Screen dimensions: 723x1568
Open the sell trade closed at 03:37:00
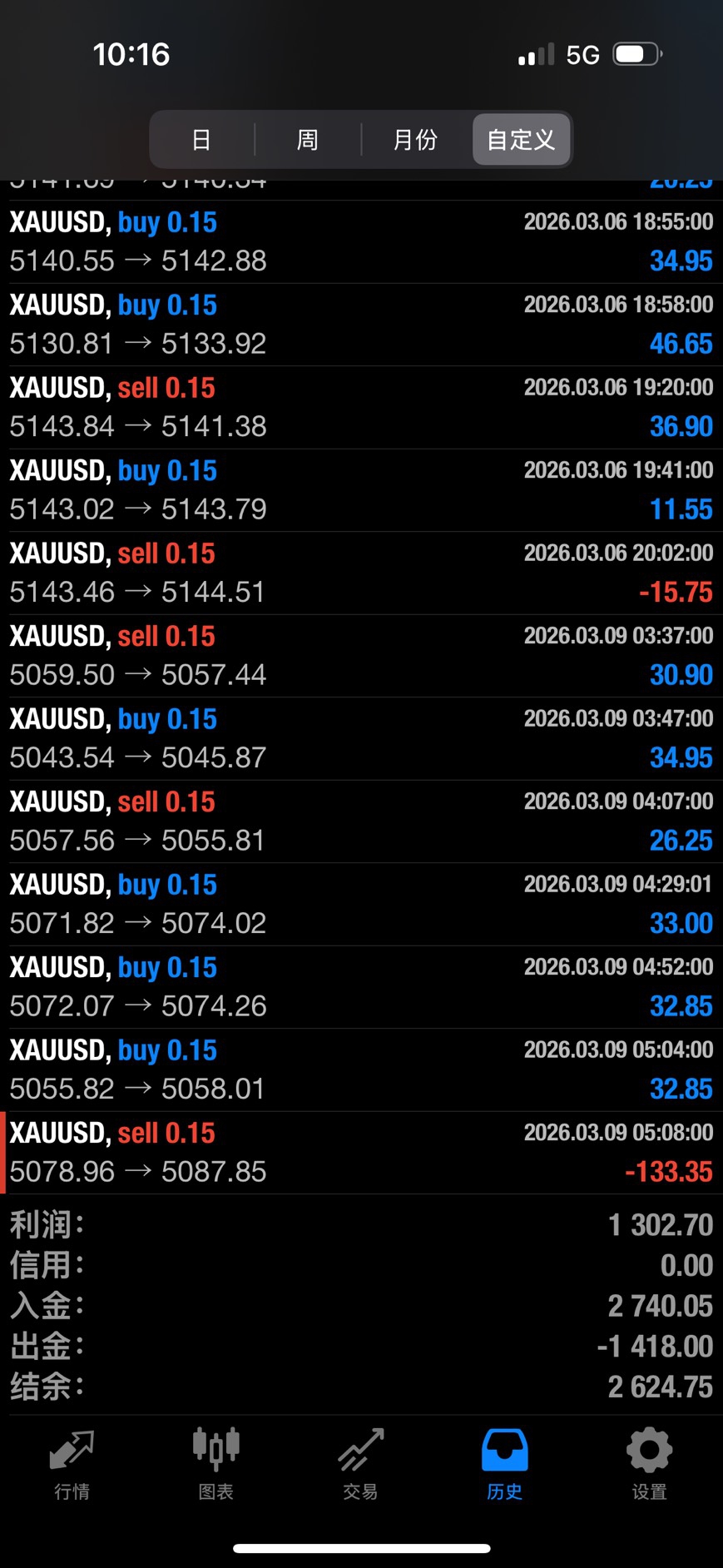click(361, 656)
